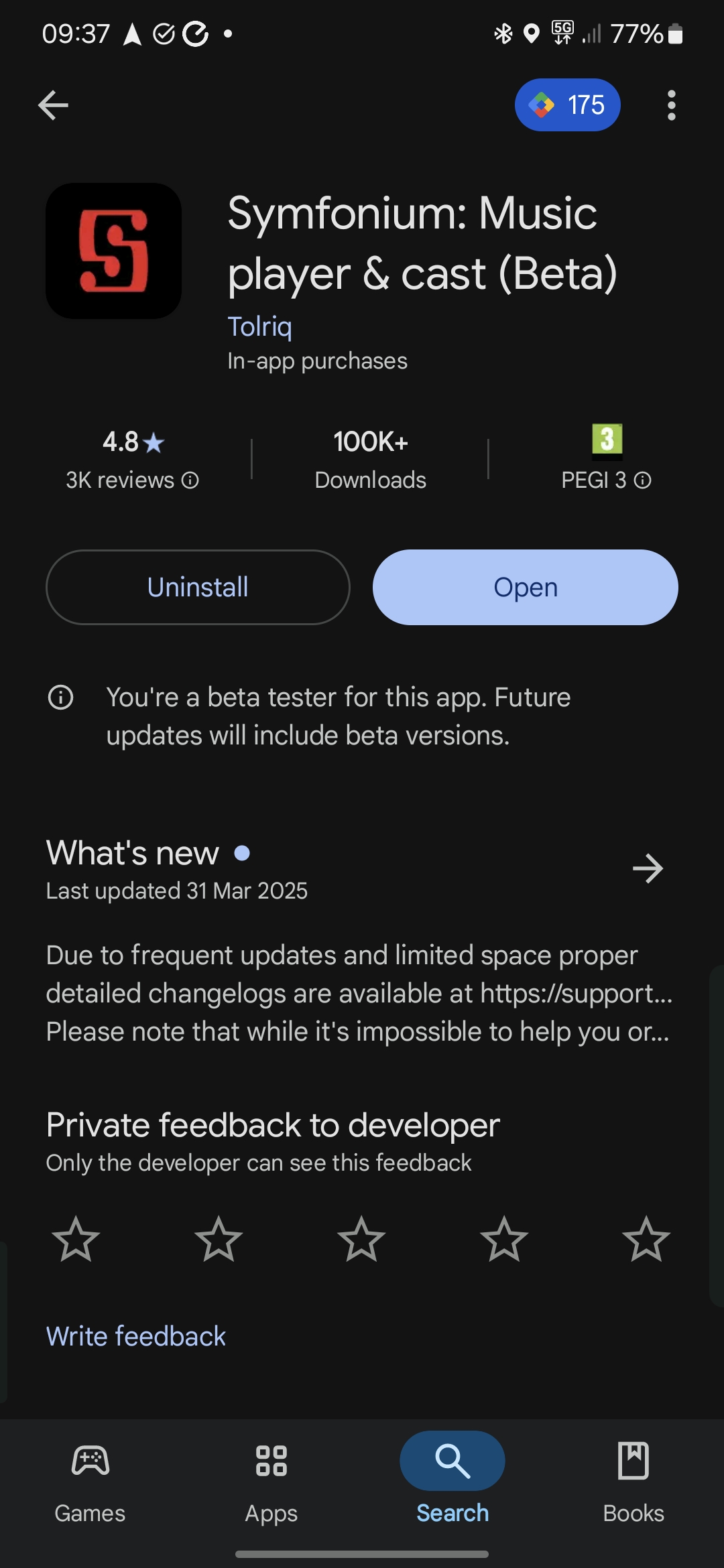The height and width of the screenshot is (1568, 724).
Task: View the 3K reviews rating details
Action: click(133, 460)
